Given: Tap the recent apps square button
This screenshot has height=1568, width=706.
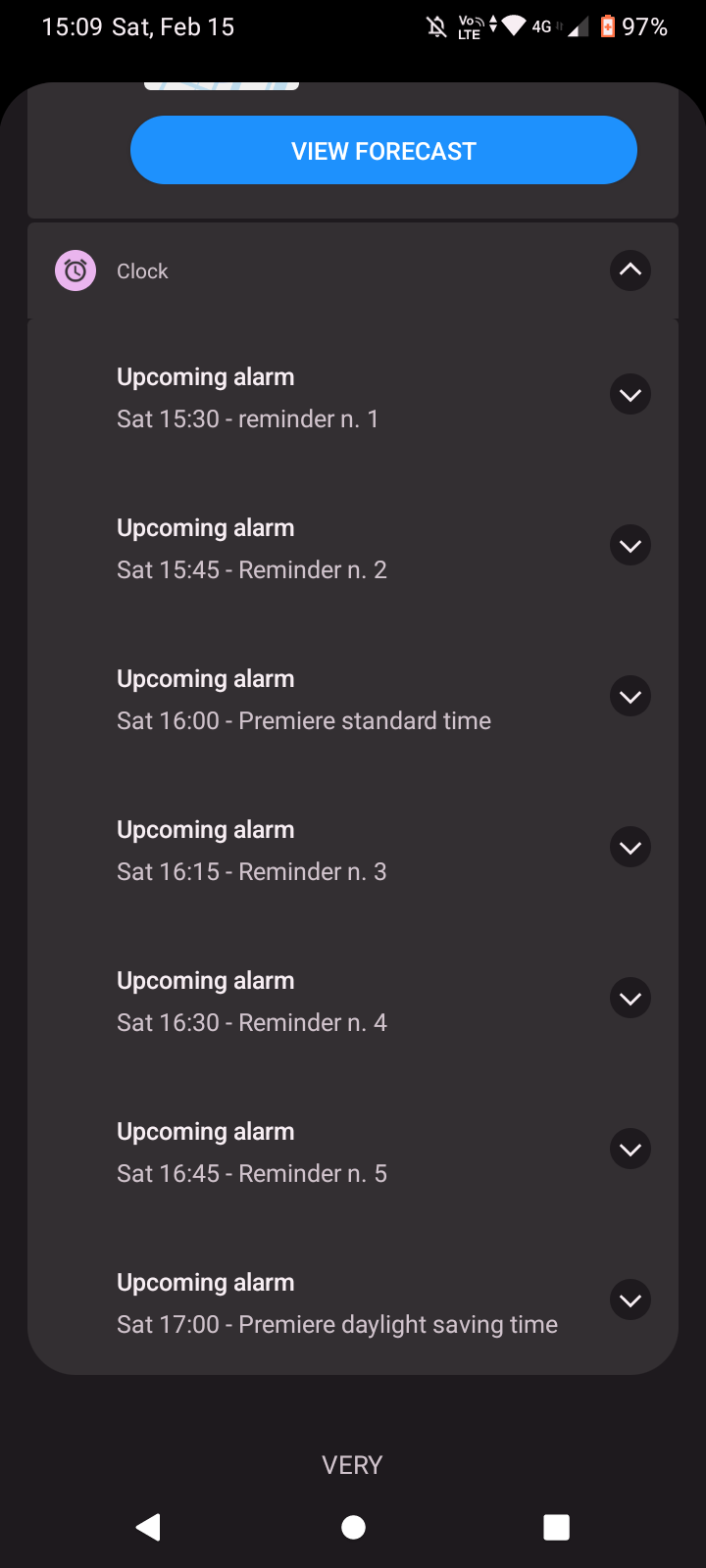Looking at the screenshot, I should (x=556, y=1526).
